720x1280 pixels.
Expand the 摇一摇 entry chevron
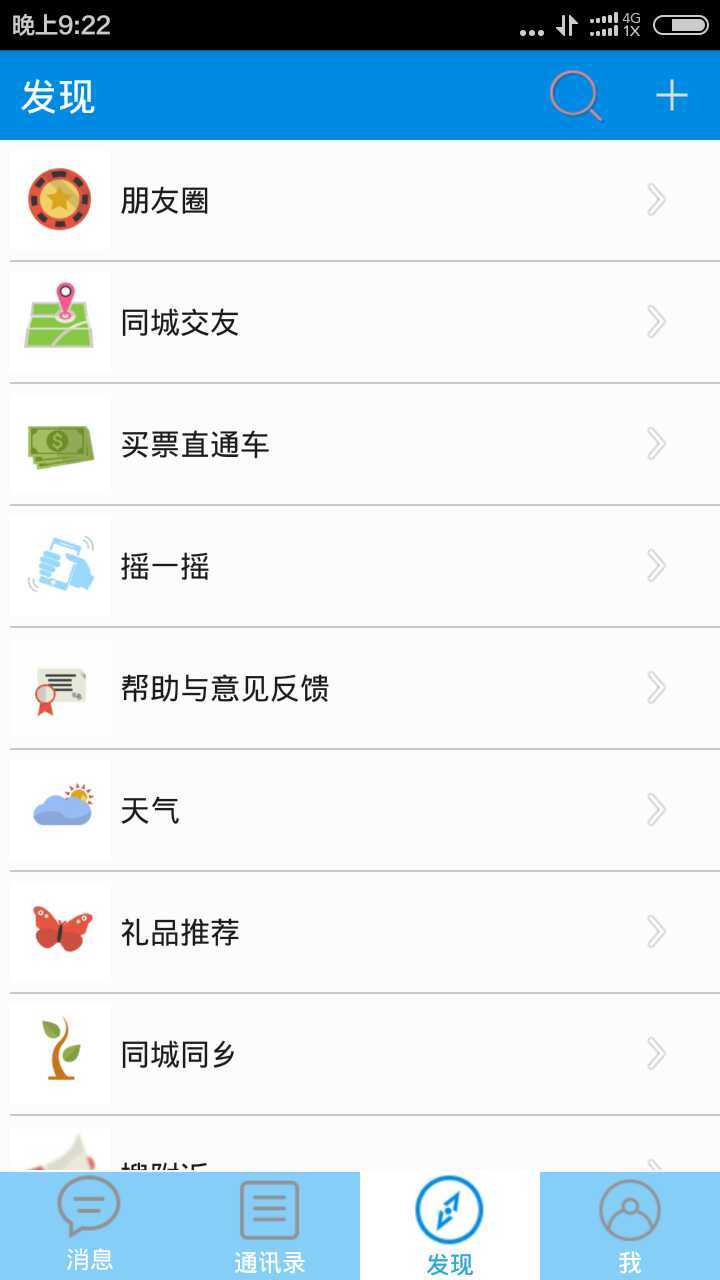click(657, 566)
